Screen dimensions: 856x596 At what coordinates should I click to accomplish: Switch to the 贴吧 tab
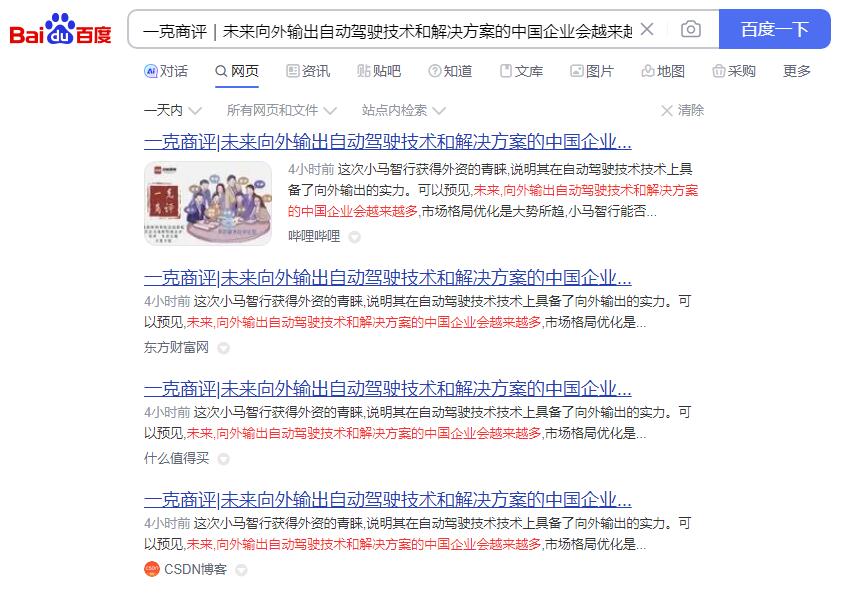(379, 71)
